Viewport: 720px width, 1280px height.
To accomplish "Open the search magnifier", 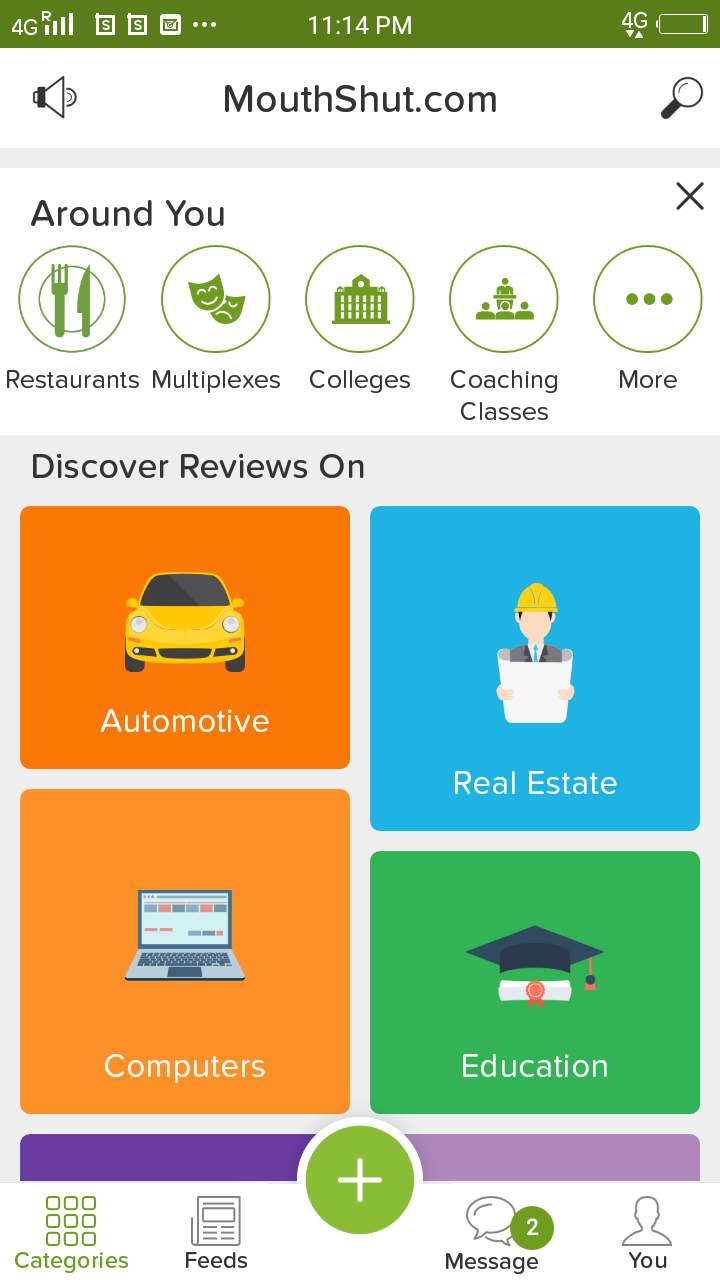I will click(x=681, y=98).
